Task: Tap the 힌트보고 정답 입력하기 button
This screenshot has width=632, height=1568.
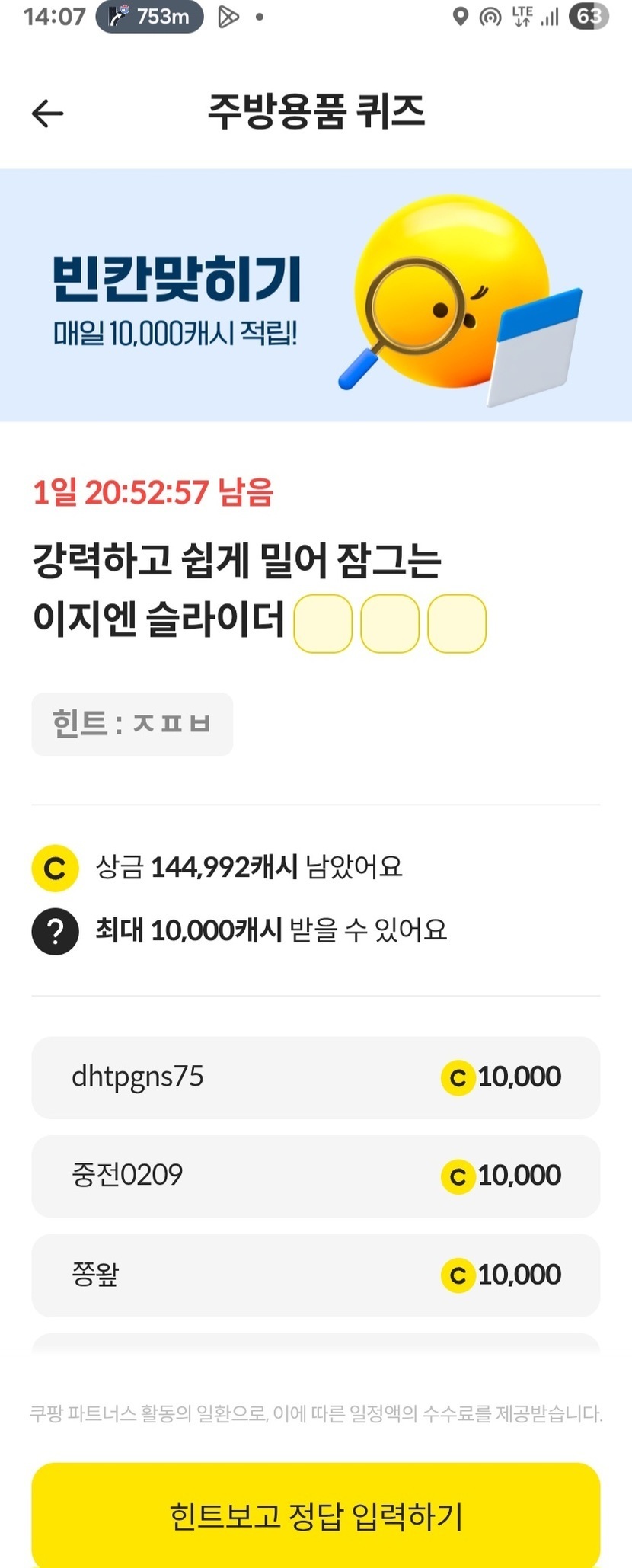Action: tap(316, 1515)
